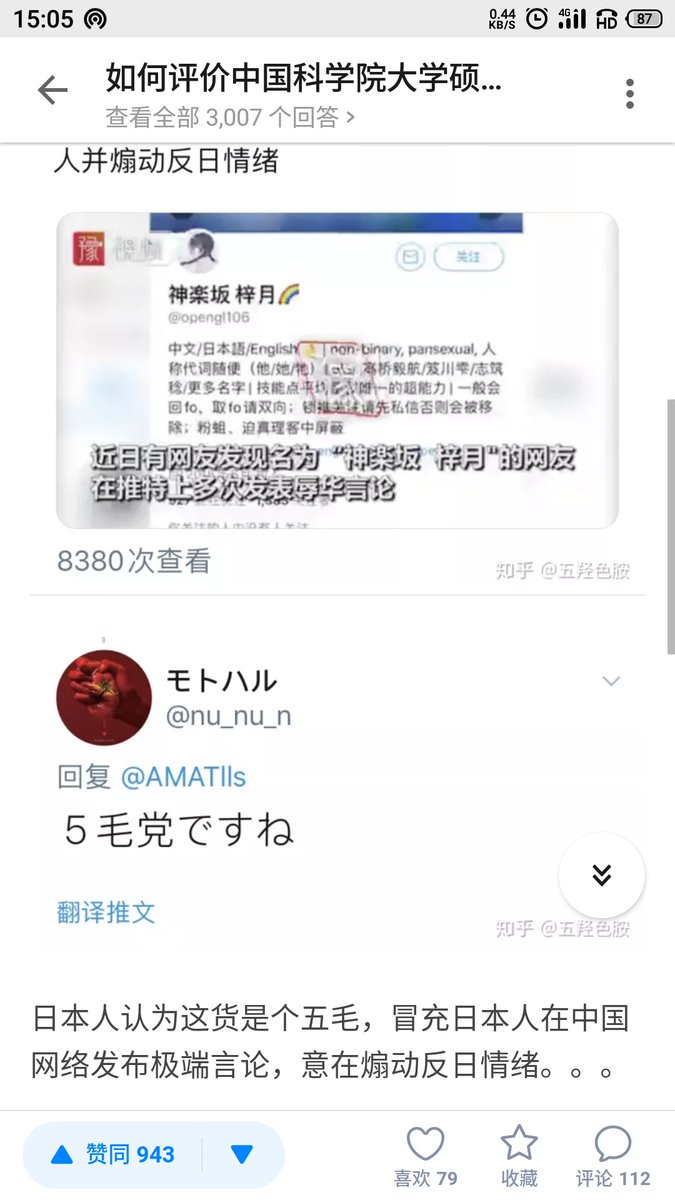Jump to next answer with double-chevron button
The height and width of the screenshot is (1200, 675).
601,875
